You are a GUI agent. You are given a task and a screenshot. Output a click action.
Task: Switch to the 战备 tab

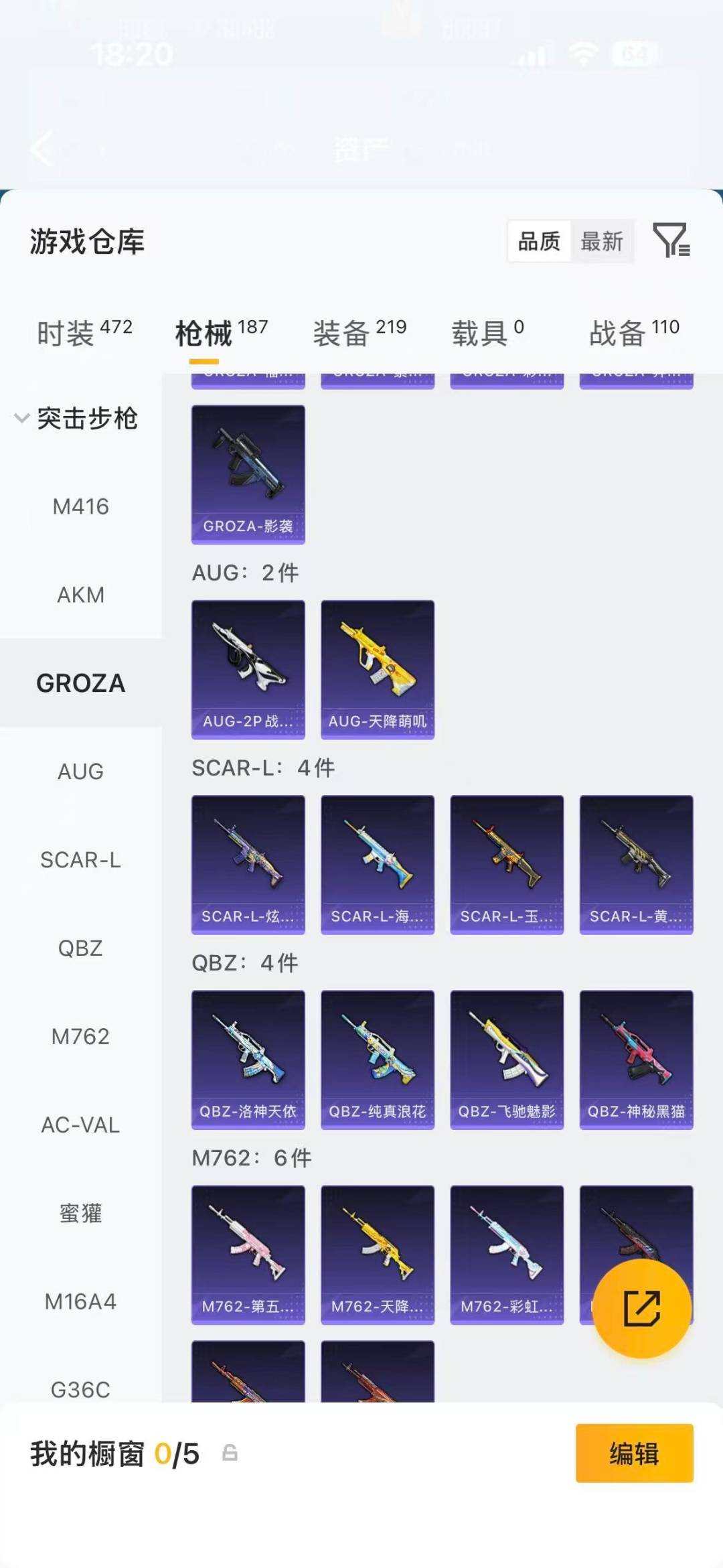point(635,333)
